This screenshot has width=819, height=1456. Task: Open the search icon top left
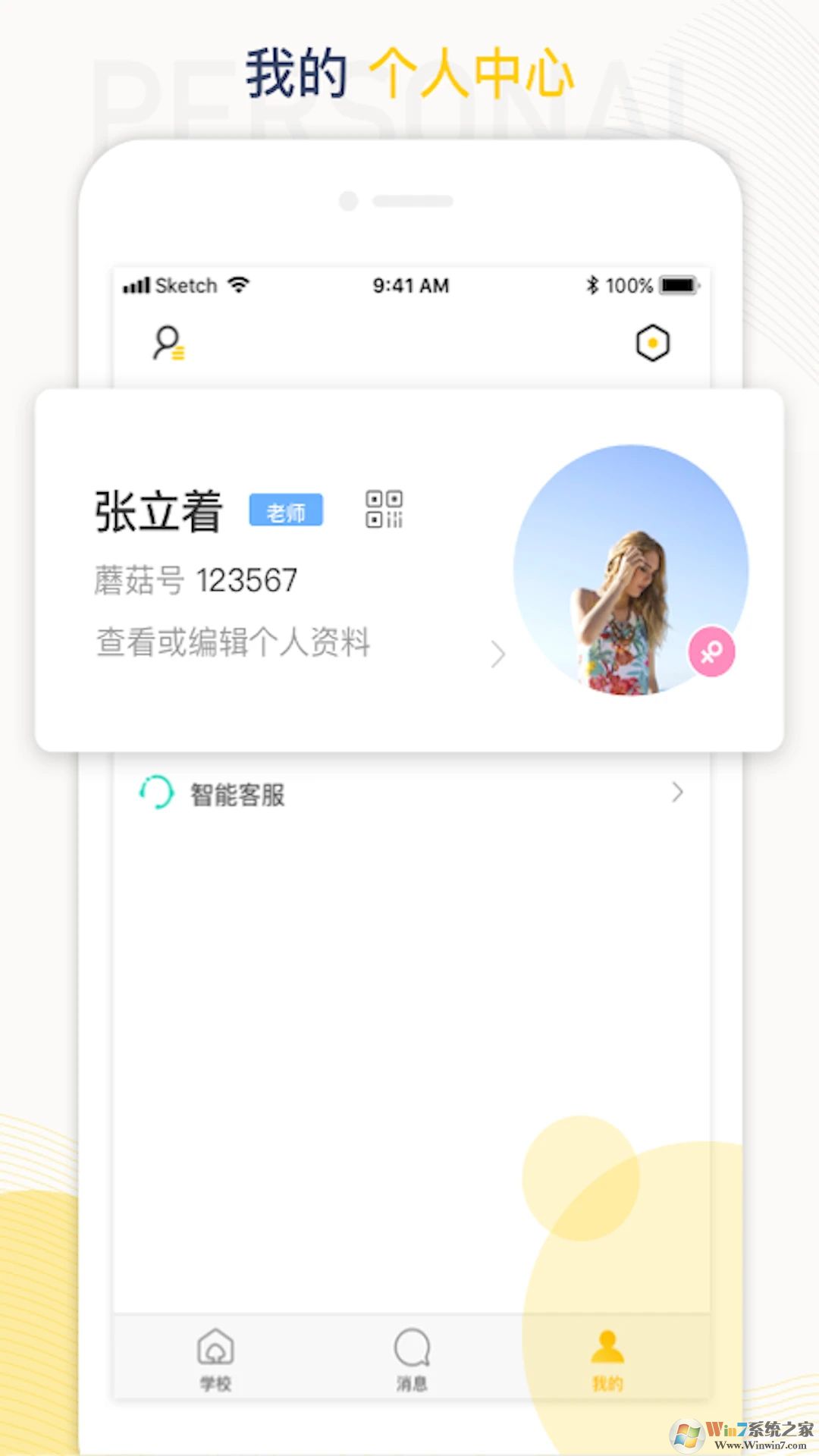pyautogui.click(x=168, y=343)
